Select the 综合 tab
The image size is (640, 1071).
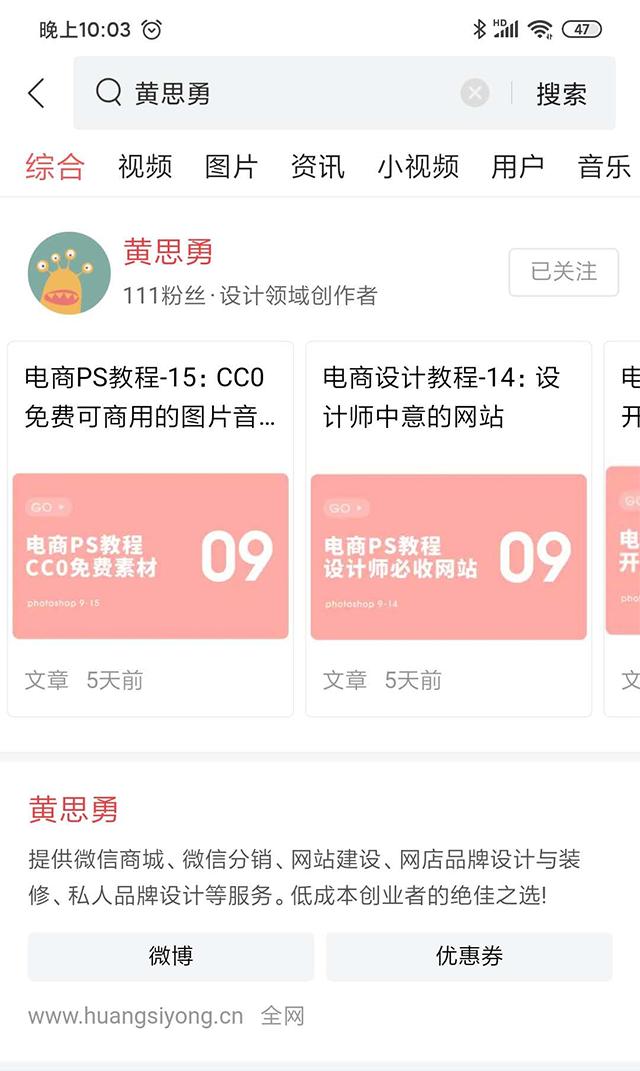[55, 166]
